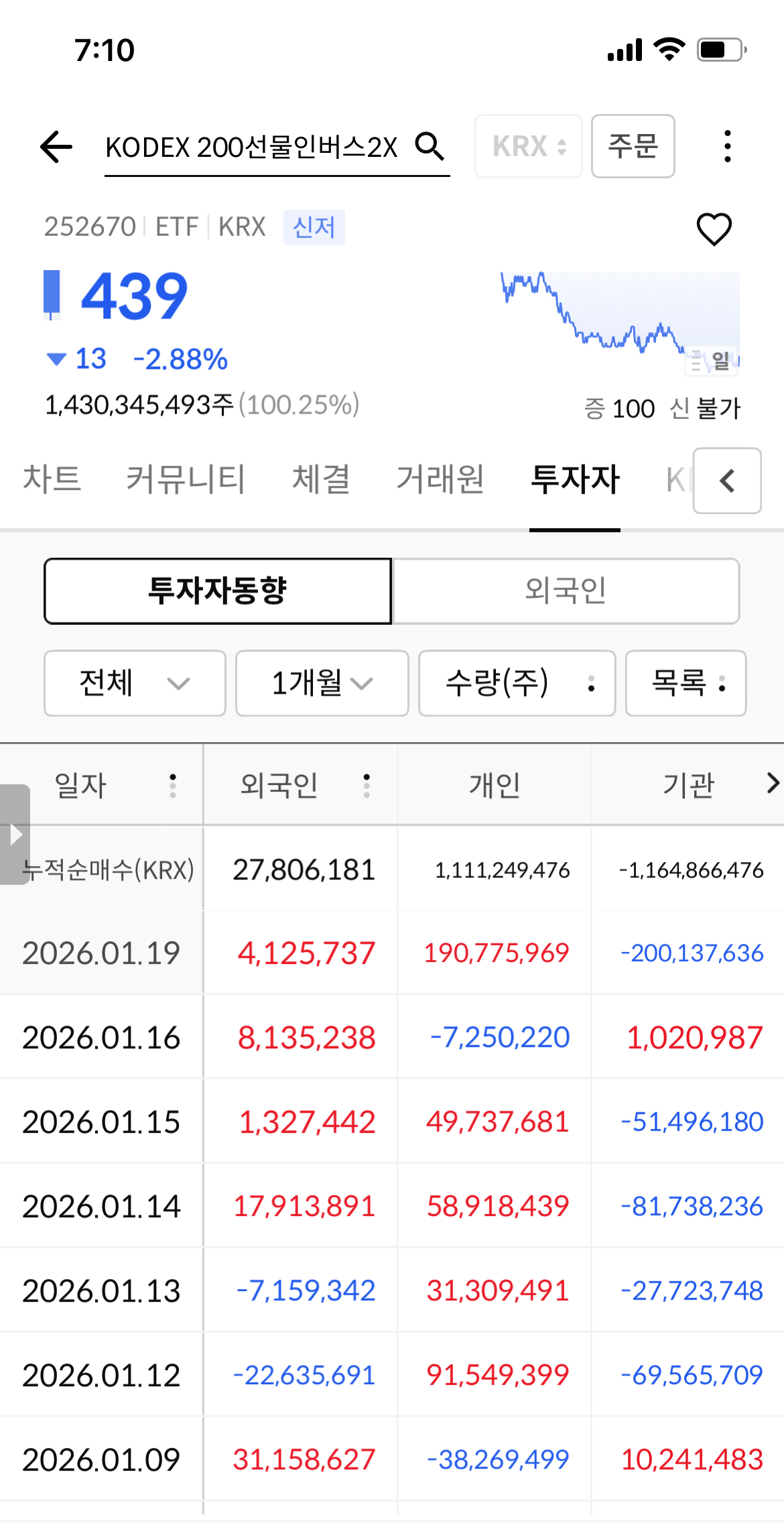Tap the back arrow to exit stock page
The image size is (784, 1523).
[57, 147]
